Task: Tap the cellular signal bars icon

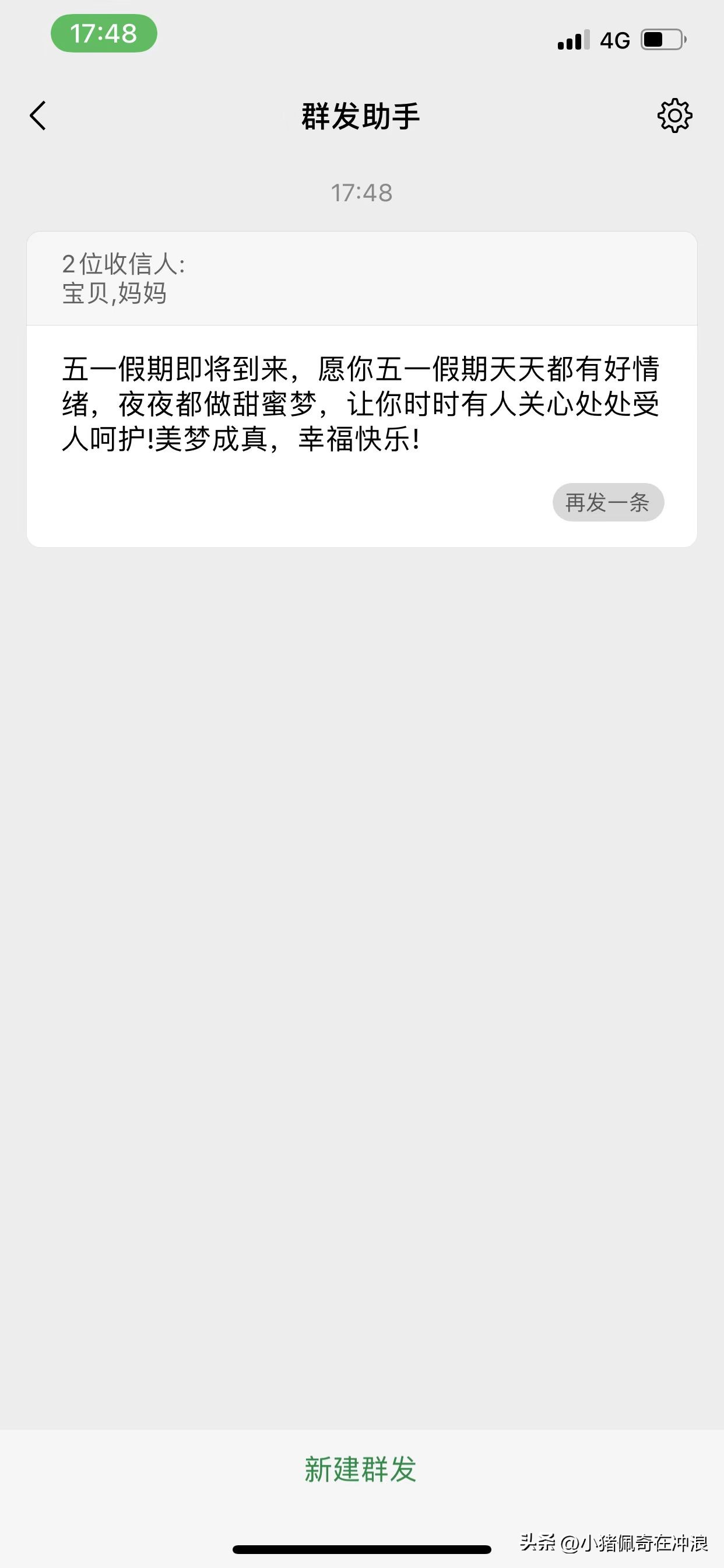Action: click(x=572, y=39)
